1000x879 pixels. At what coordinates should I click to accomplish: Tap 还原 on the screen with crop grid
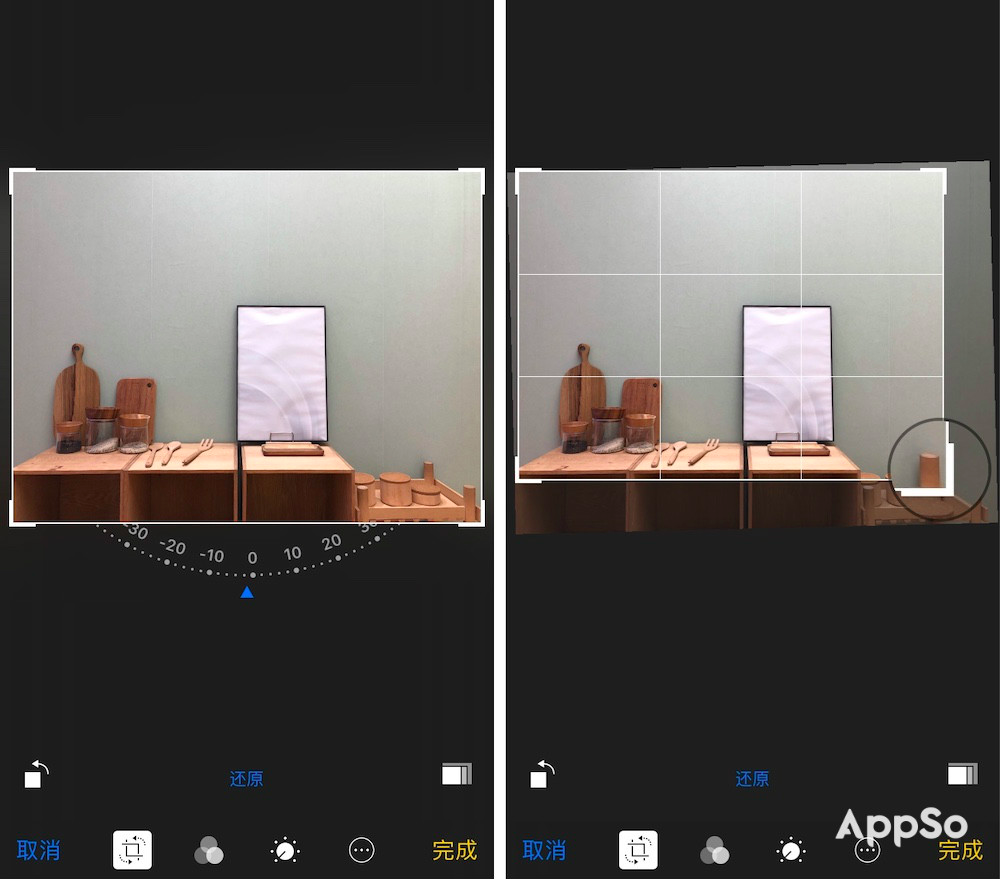pos(752,779)
